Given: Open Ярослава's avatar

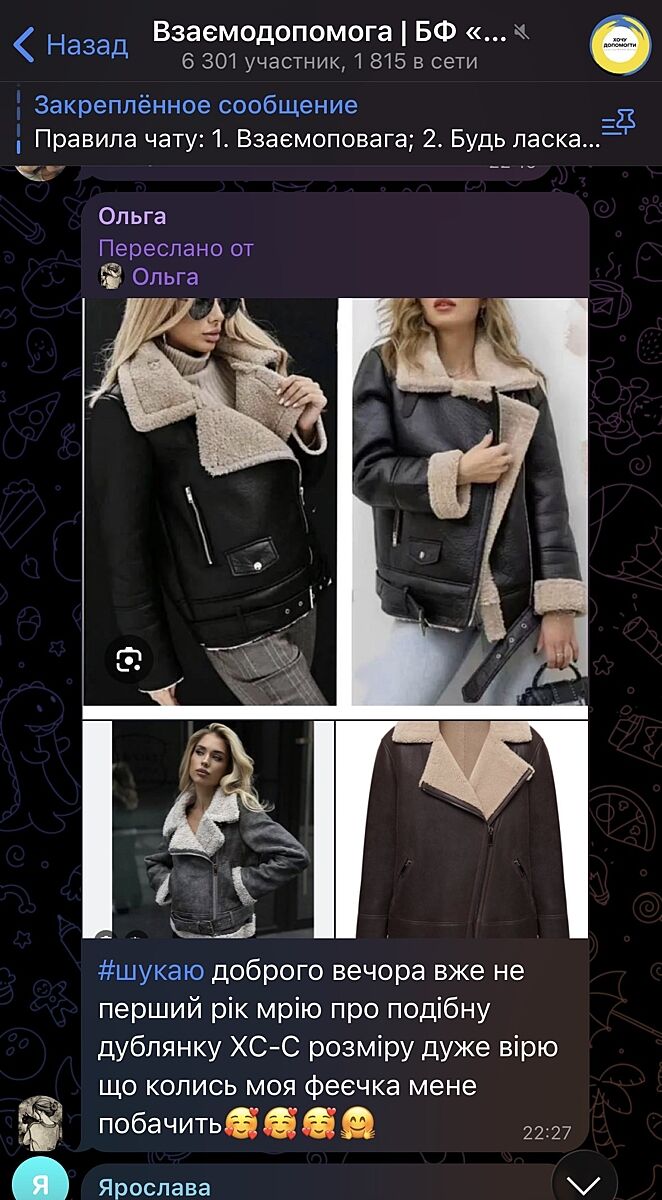Looking at the screenshot, I should point(42,1183).
